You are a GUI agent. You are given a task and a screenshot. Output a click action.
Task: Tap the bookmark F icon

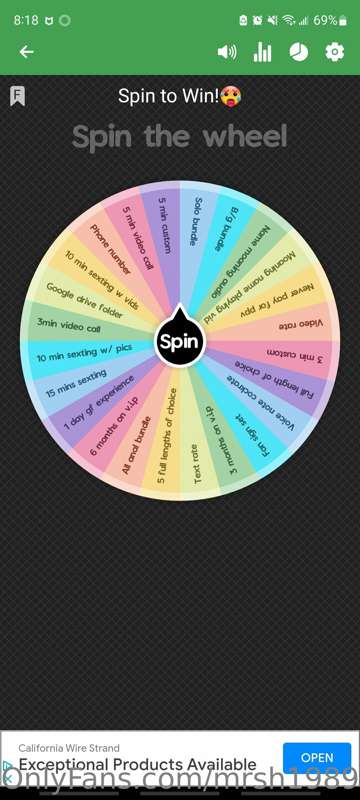(17, 96)
